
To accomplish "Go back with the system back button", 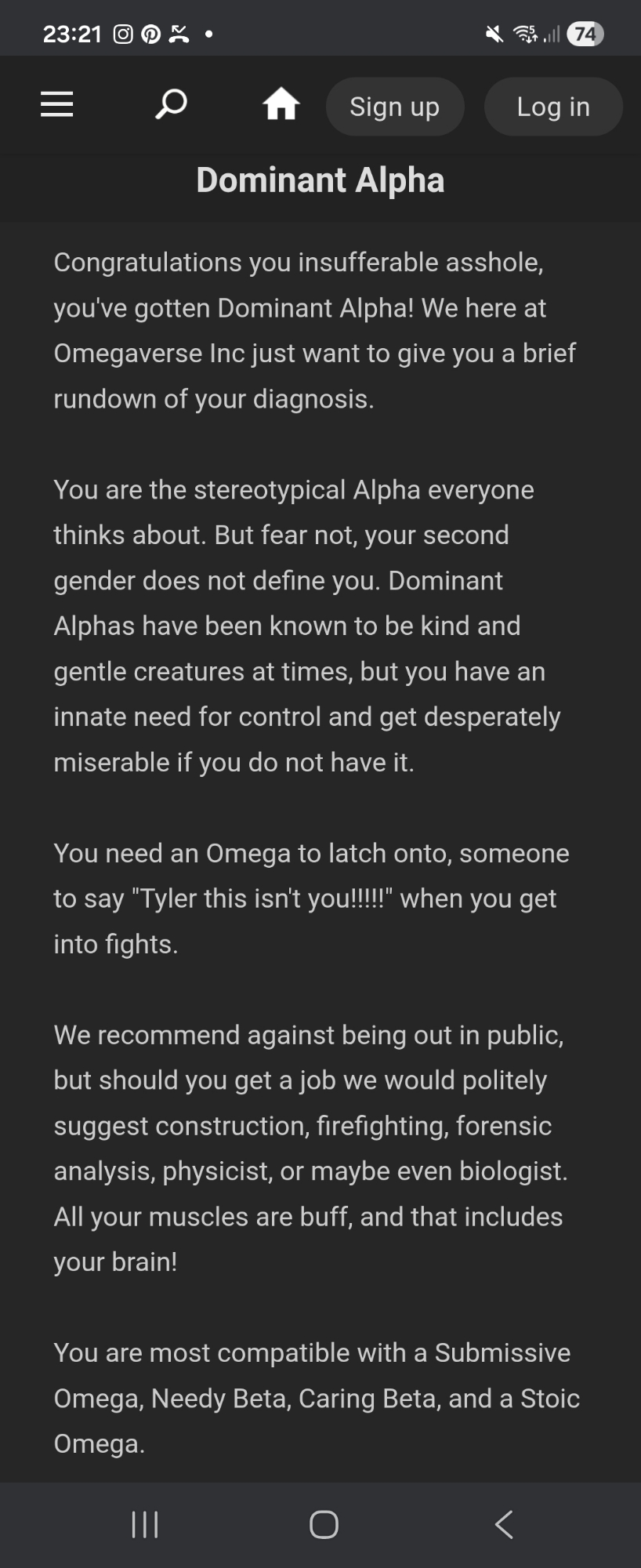I will coord(505,1525).
